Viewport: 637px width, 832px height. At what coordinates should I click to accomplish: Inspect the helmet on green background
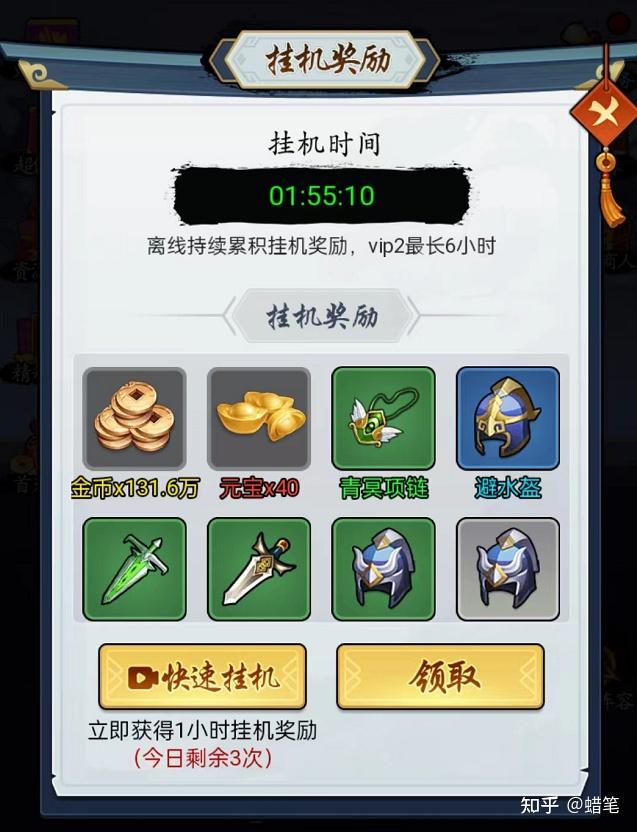384,569
